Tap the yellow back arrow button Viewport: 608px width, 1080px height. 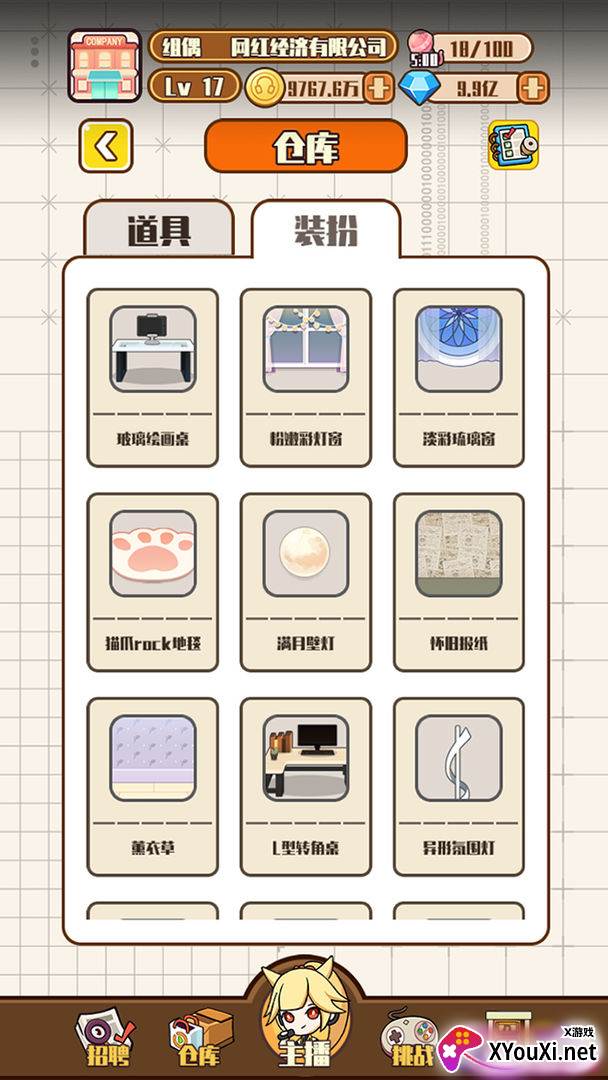click(x=105, y=146)
